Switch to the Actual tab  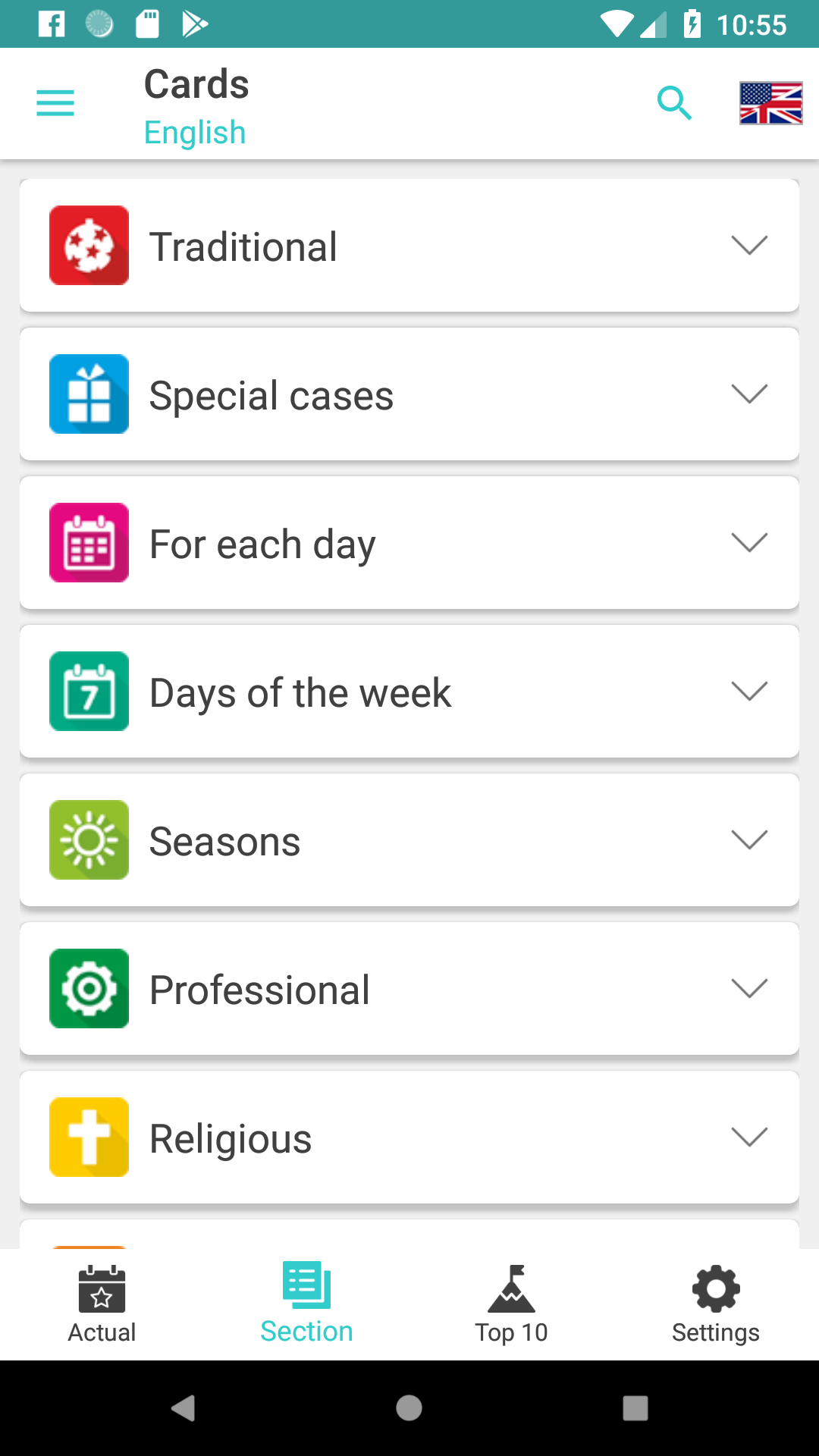click(102, 1304)
